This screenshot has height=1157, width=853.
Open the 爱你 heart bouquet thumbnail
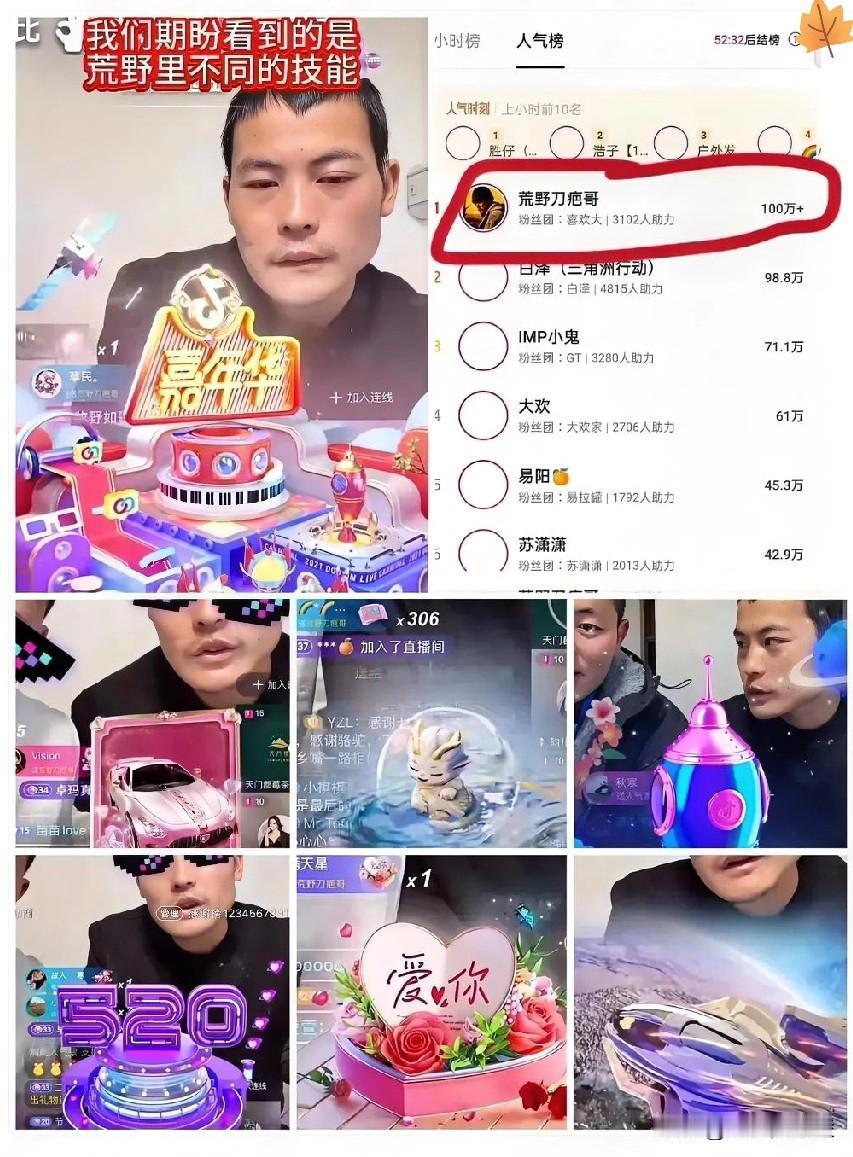[430, 990]
